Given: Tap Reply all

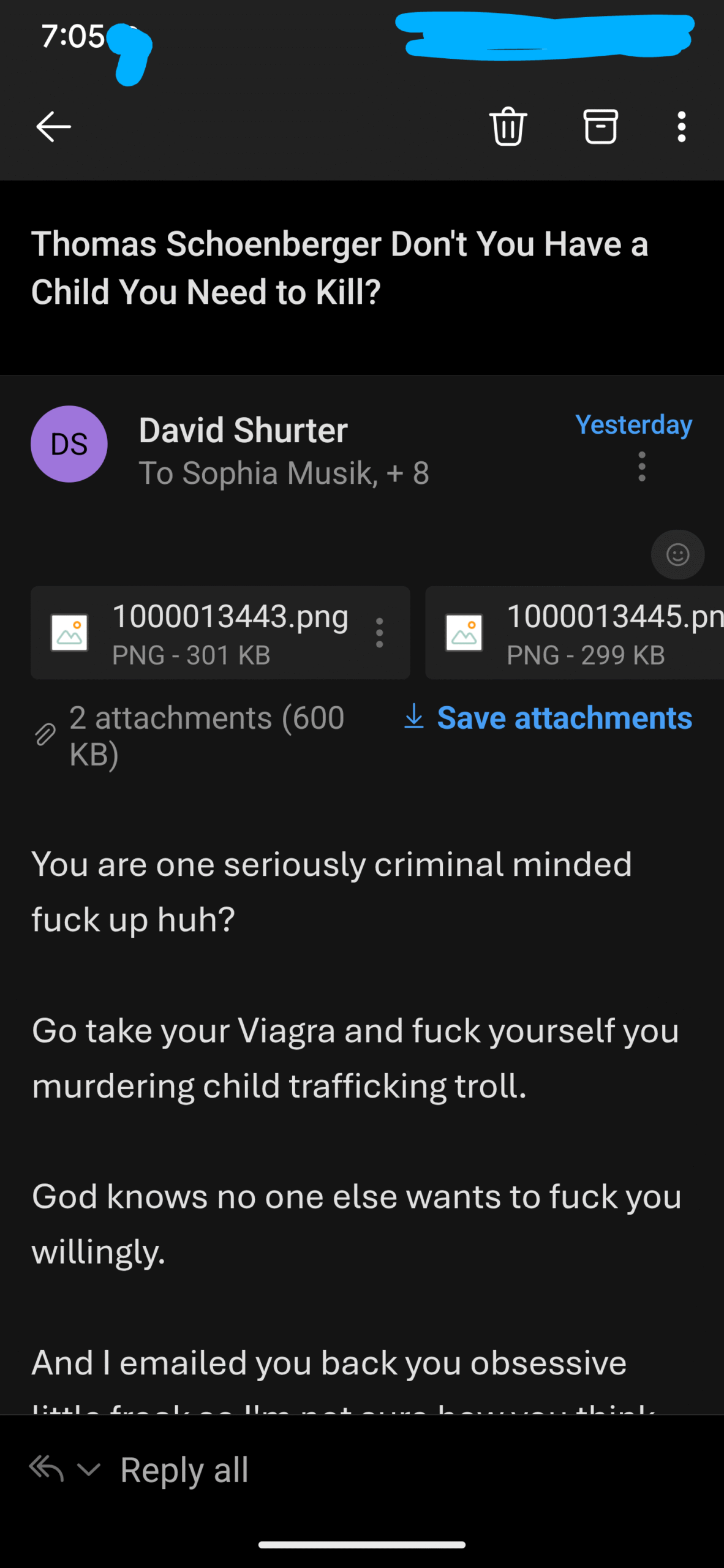Looking at the screenshot, I should [x=184, y=1469].
